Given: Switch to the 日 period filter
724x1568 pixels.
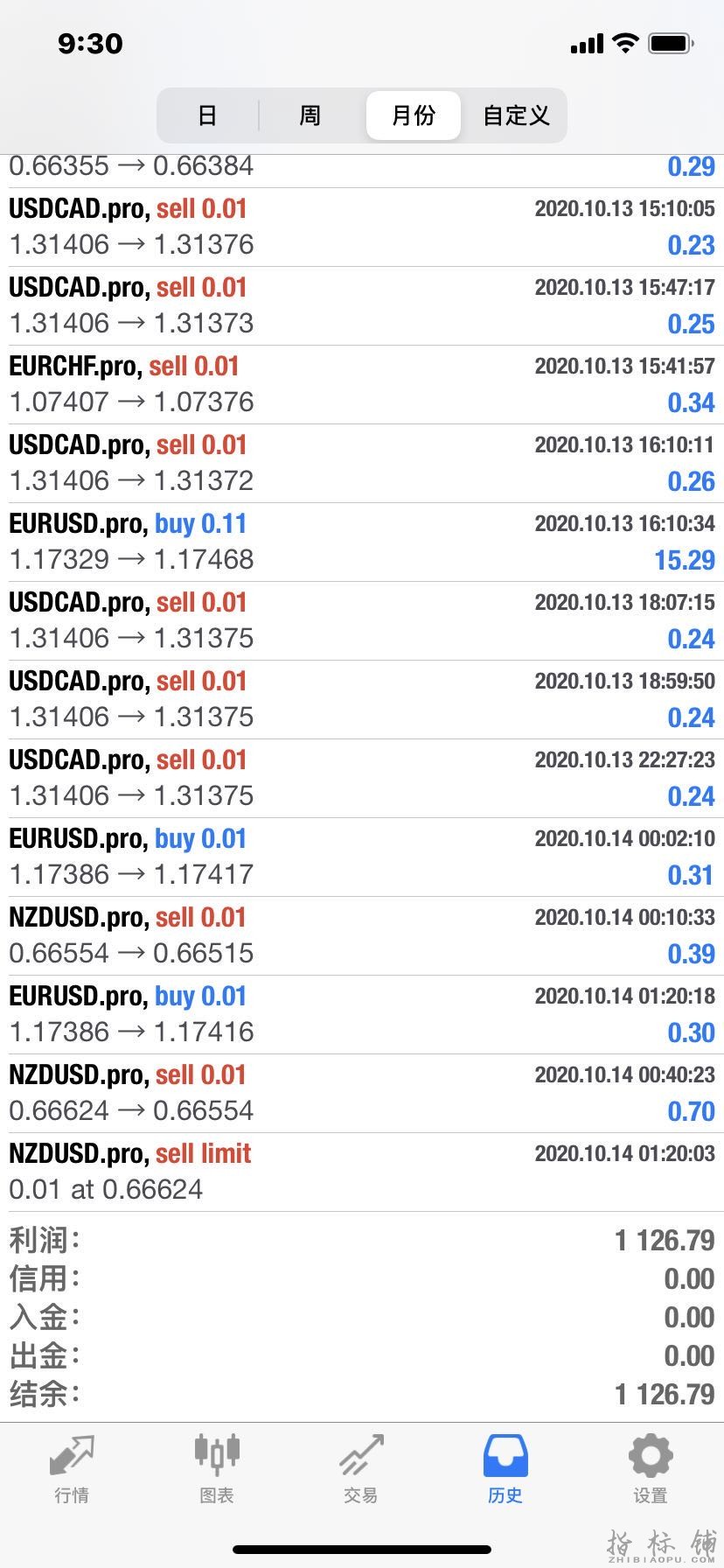Looking at the screenshot, I should (x=207, y=115).
